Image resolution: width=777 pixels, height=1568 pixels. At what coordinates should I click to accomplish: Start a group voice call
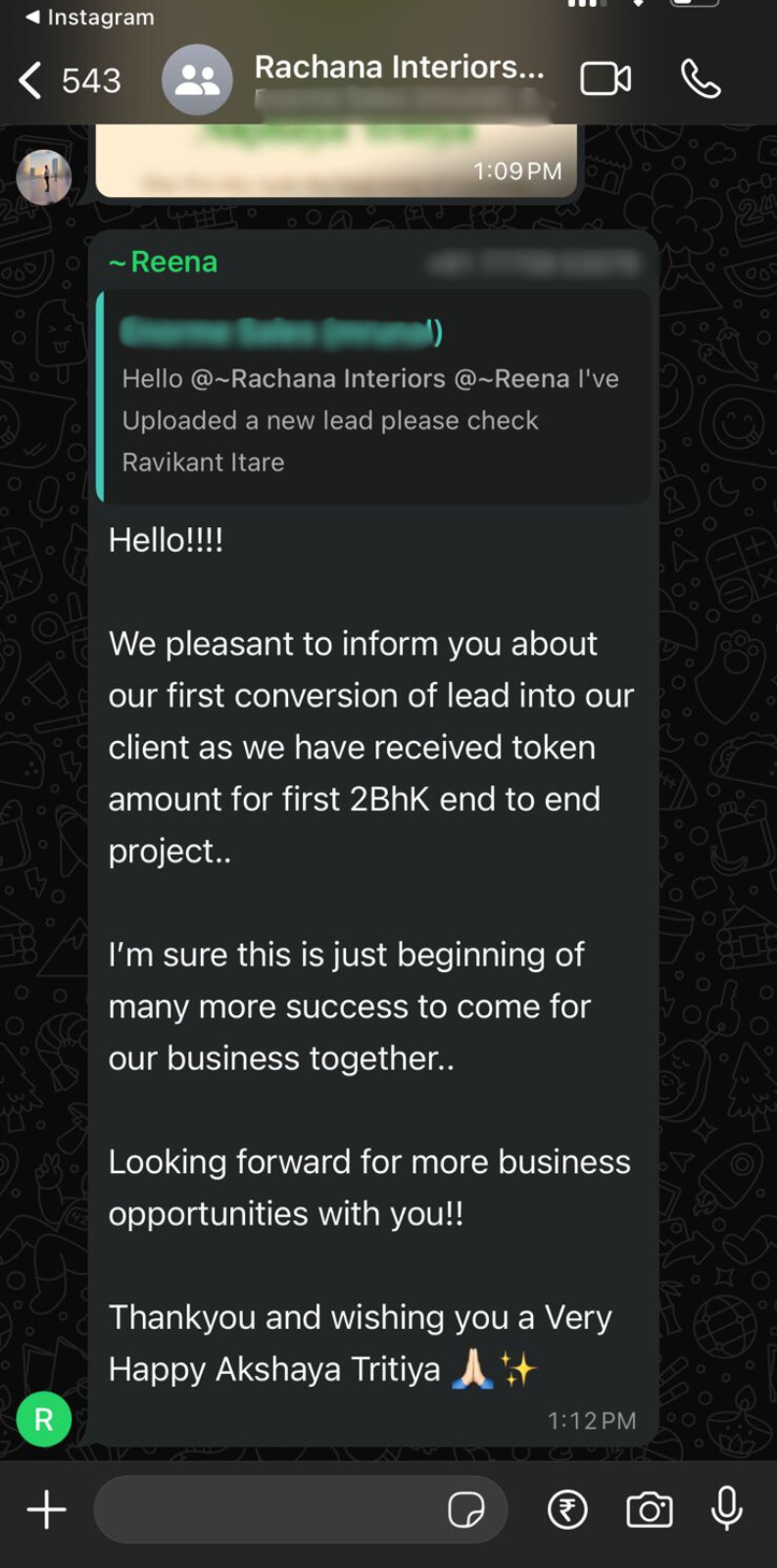pos(701,79)
